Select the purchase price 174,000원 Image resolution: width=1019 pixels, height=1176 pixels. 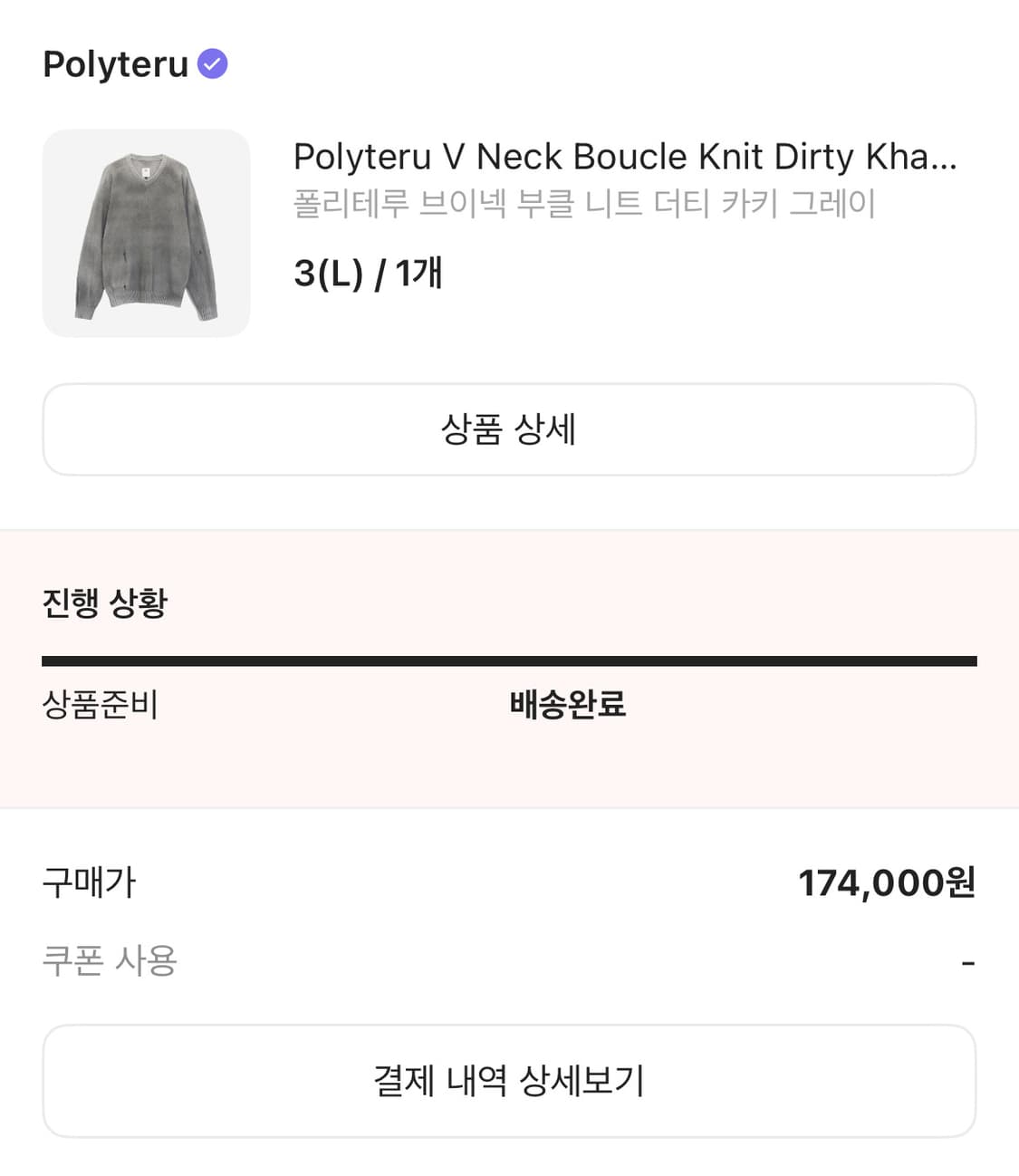click(x=888, y=882)
